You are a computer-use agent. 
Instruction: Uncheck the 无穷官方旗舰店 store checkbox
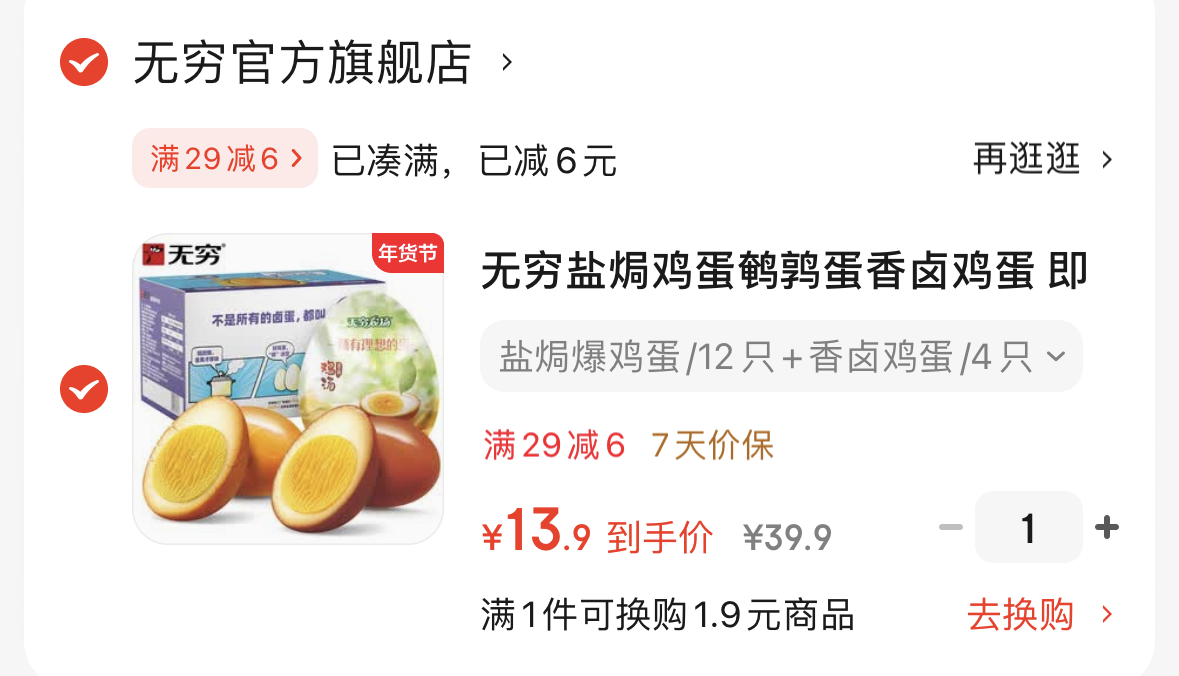pos(83,62)
